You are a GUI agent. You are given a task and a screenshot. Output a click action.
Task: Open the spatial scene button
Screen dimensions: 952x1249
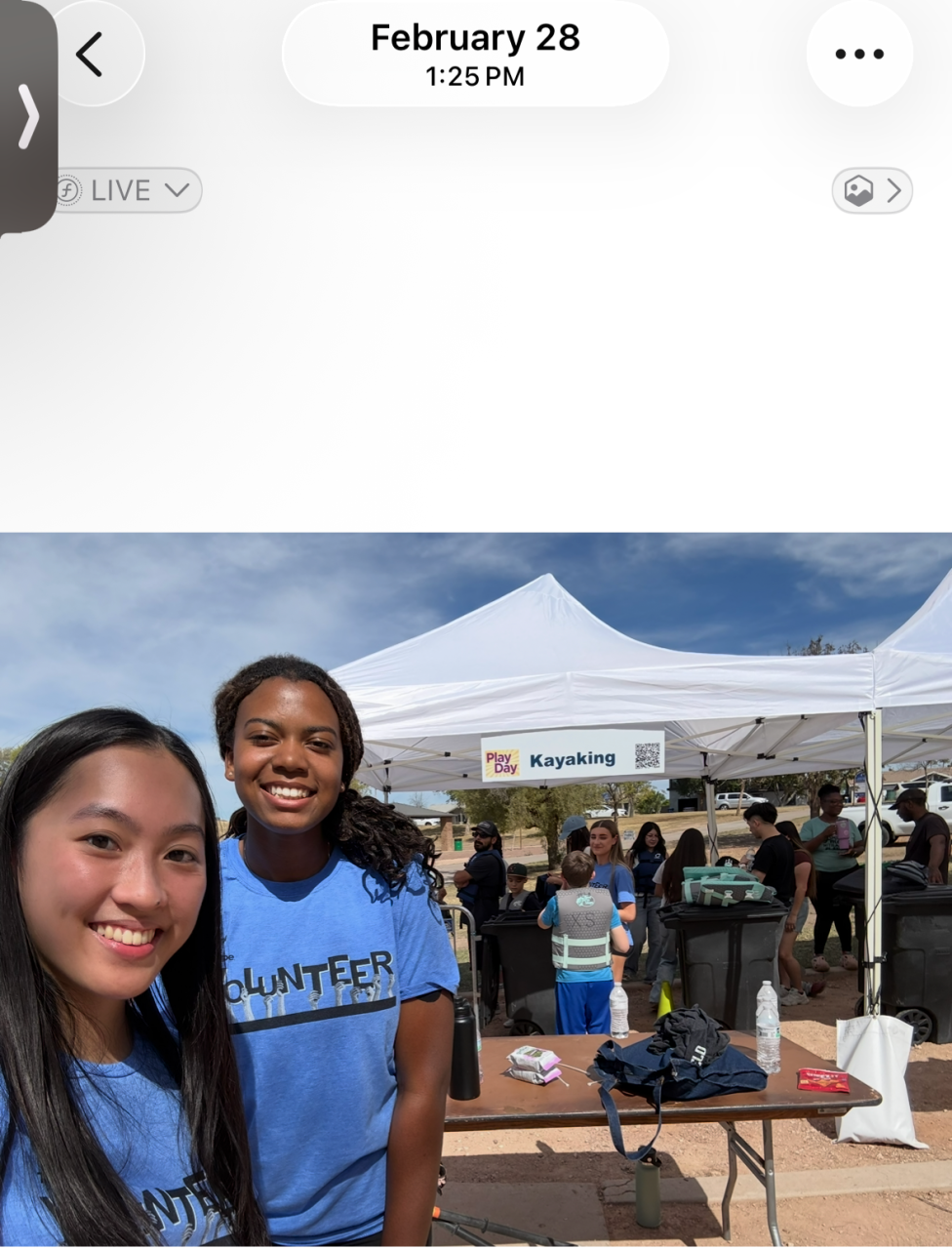pyautogui.click(x=872, y=190)
